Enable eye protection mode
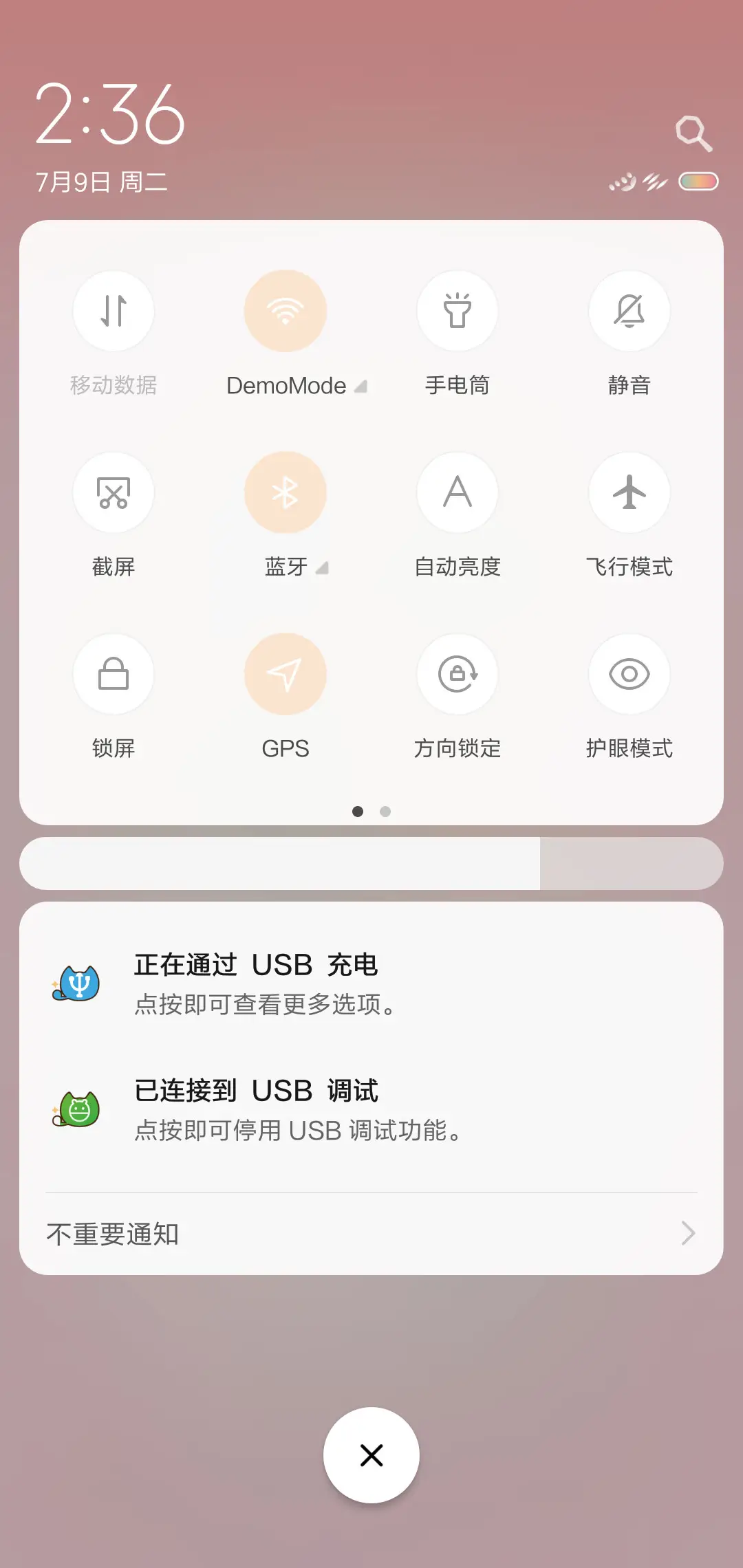Image resolution: width=743 pixels, height=1568 pixels. pos(629,674)
